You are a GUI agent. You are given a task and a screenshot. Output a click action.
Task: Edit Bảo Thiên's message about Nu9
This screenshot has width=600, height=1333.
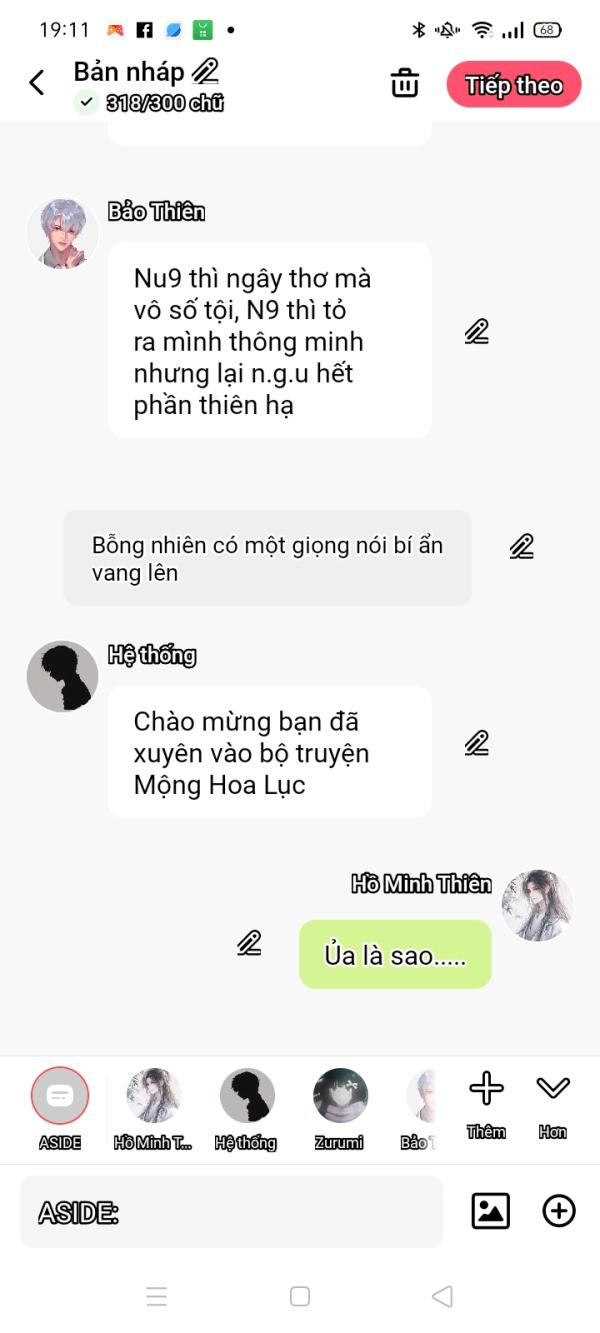(477, 332)
